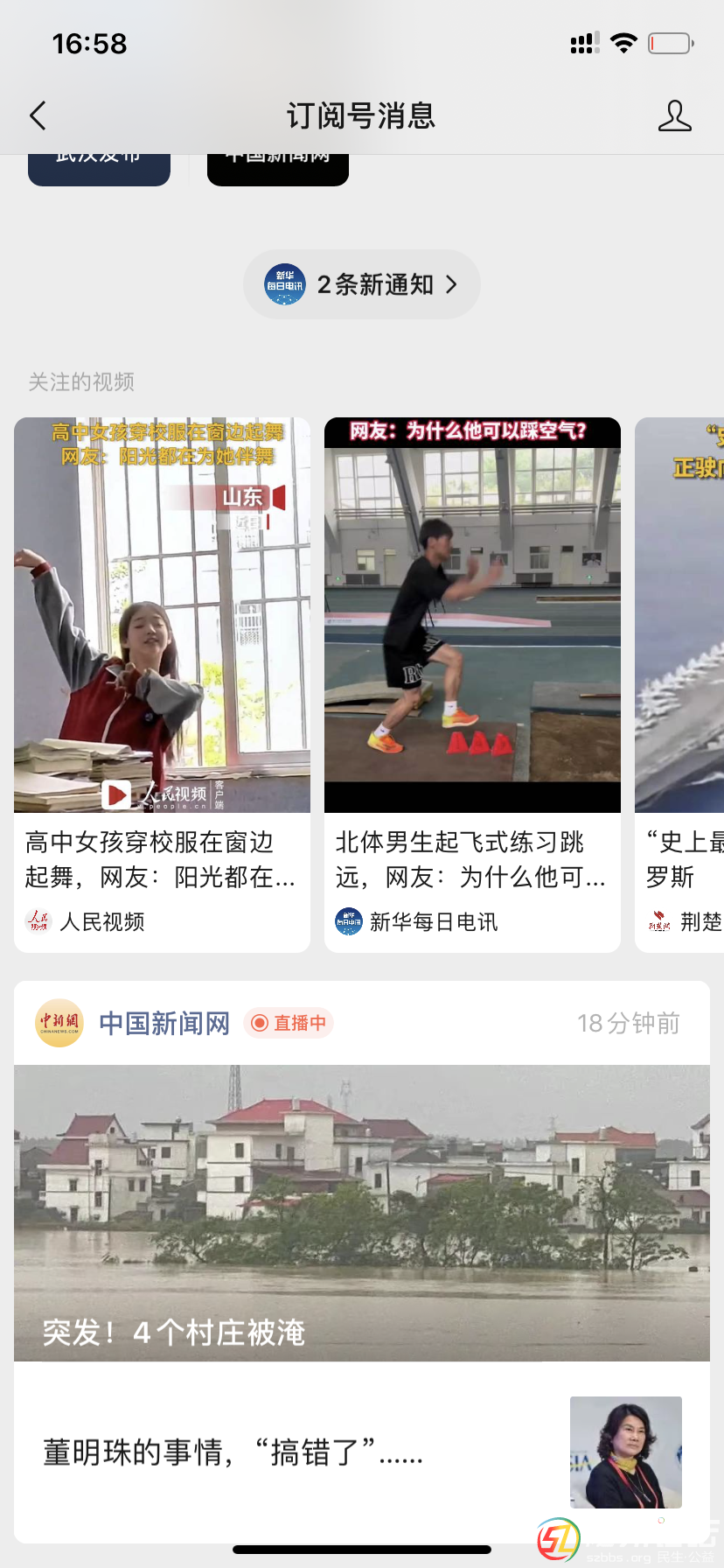Open the 突发！4个村庄被淹 article
The height and width of the screenshot is (1568, 724).
tap(362, 1213)
